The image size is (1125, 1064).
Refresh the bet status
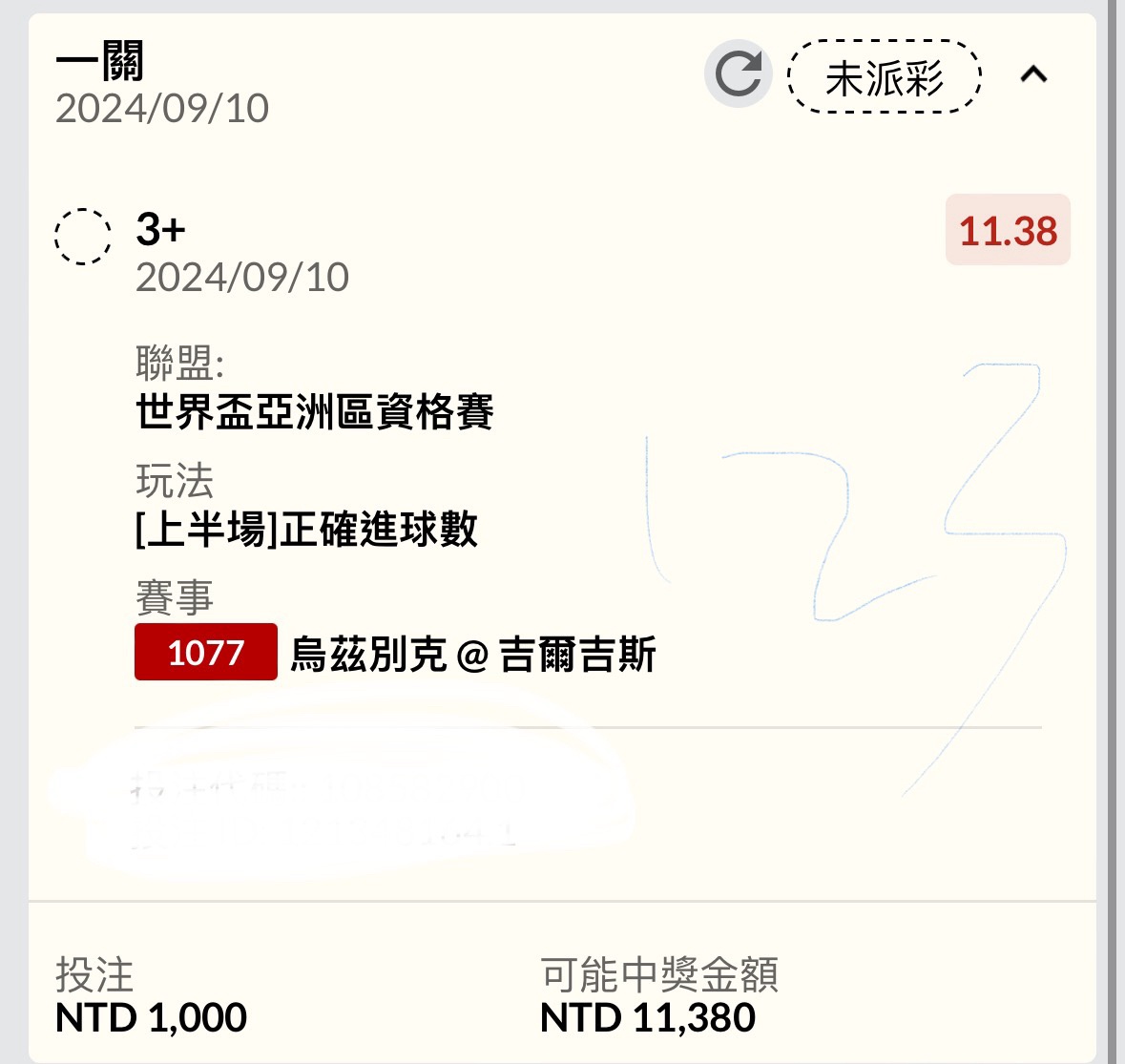[x=738, y=73]
